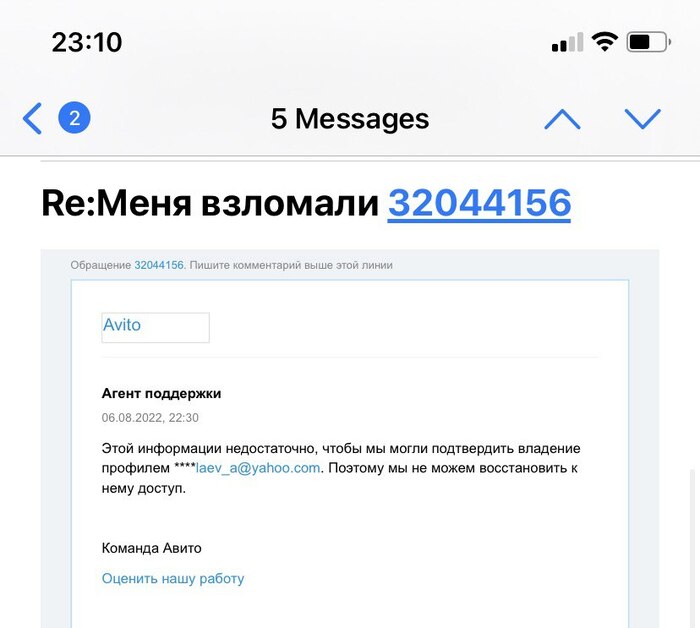Go to the next message
Image resolution: width=700 pixels, height=628 pixels.
pos(642,119)
